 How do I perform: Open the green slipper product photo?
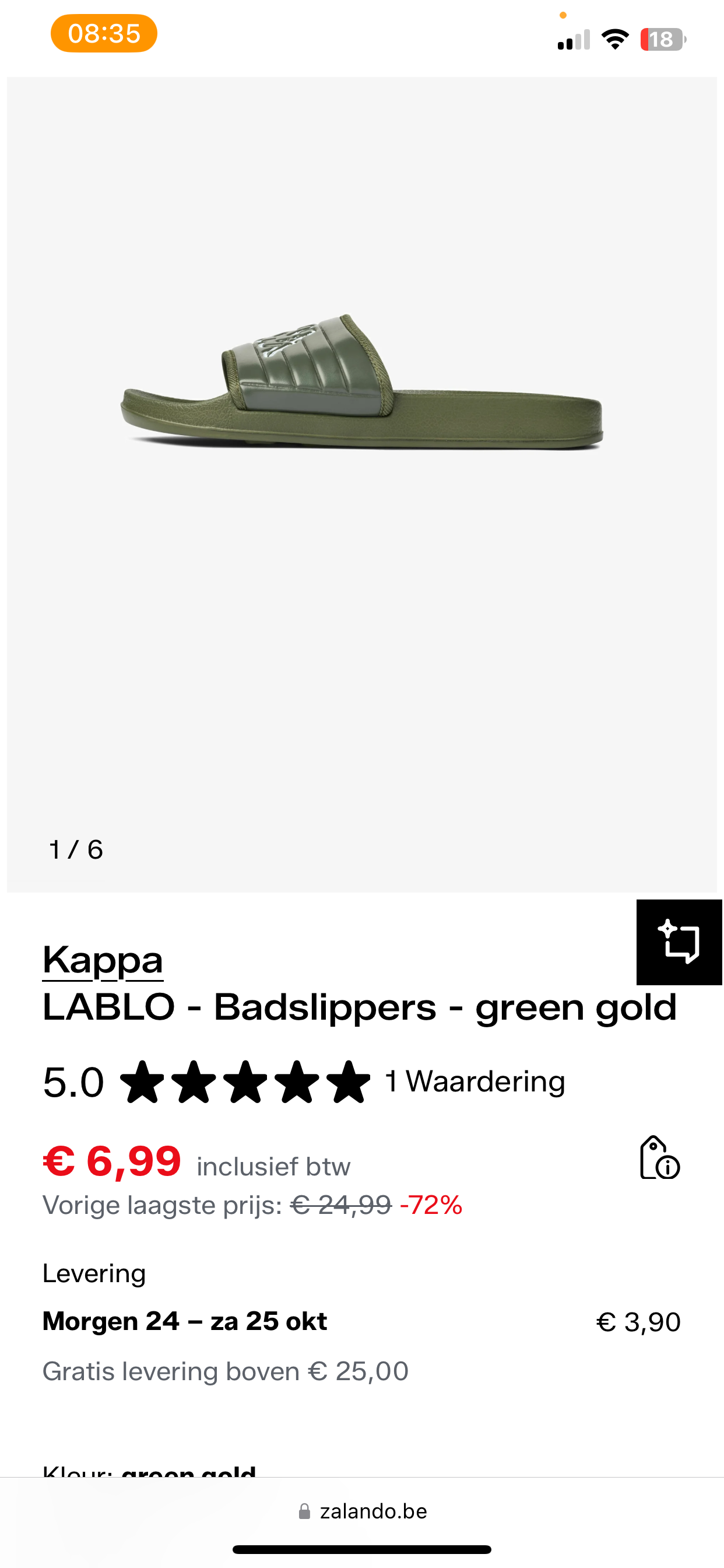pos(361,383)
